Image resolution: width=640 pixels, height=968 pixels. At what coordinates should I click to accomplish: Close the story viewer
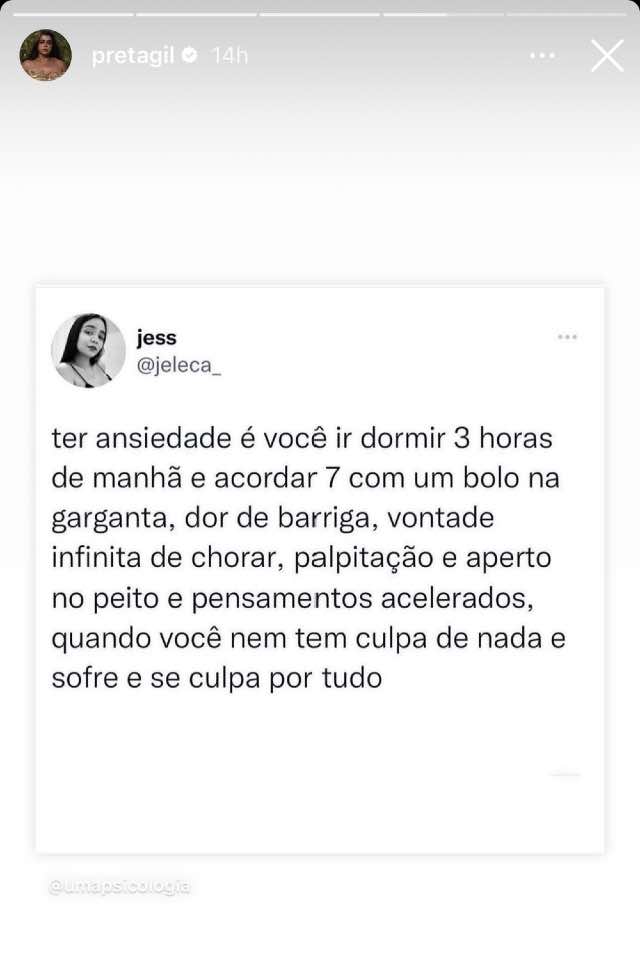(x=607, y=56)
